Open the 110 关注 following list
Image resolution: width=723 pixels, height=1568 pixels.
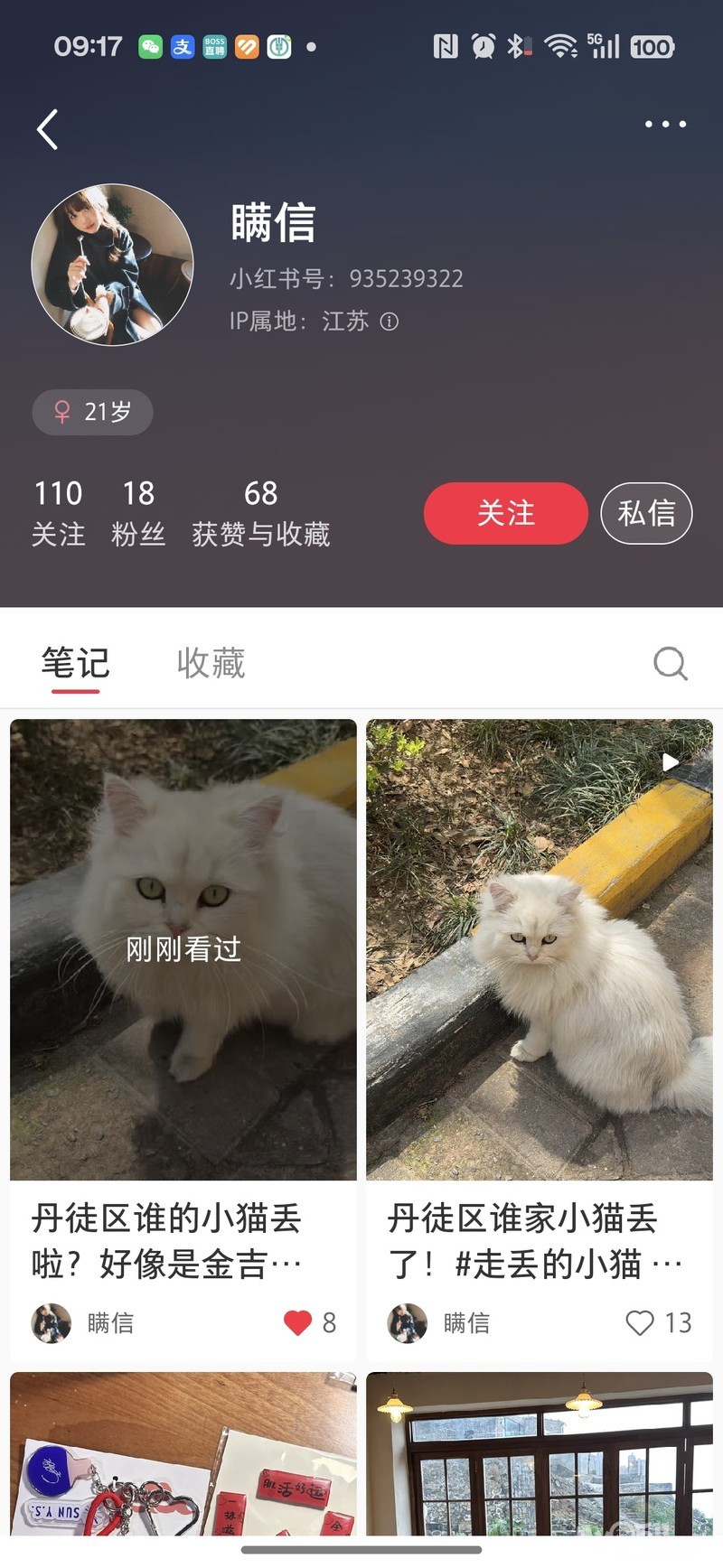[x=59, y=512]
